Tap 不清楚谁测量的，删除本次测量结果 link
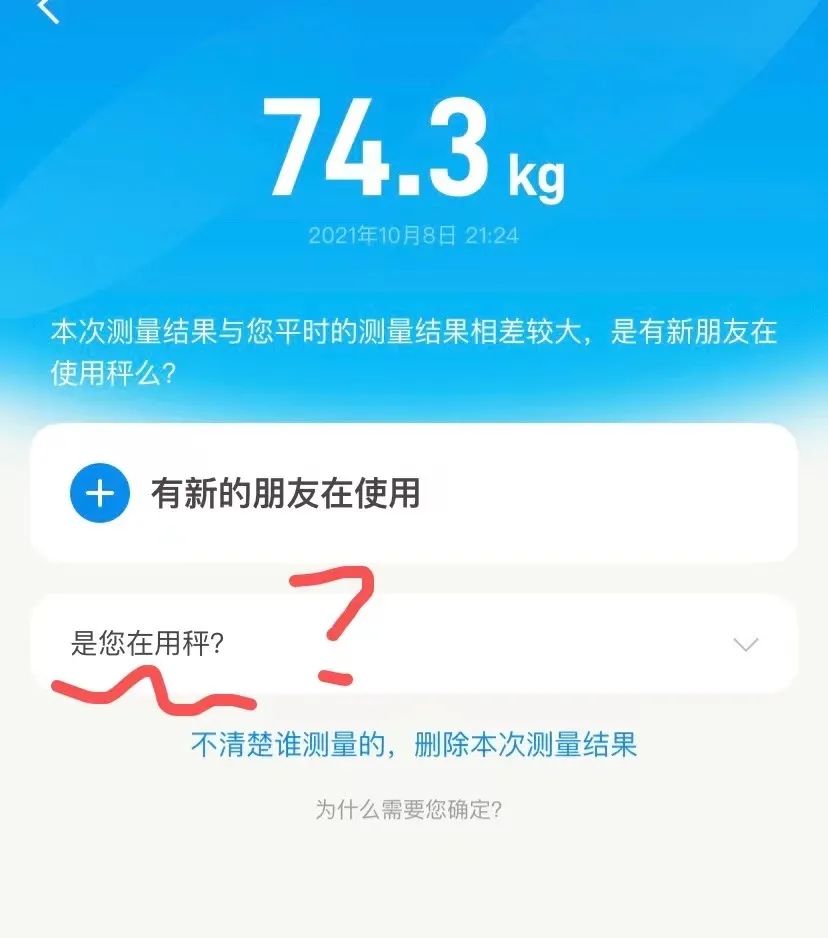The height and width of the screenshot is (938, 828). coord(414,744)
